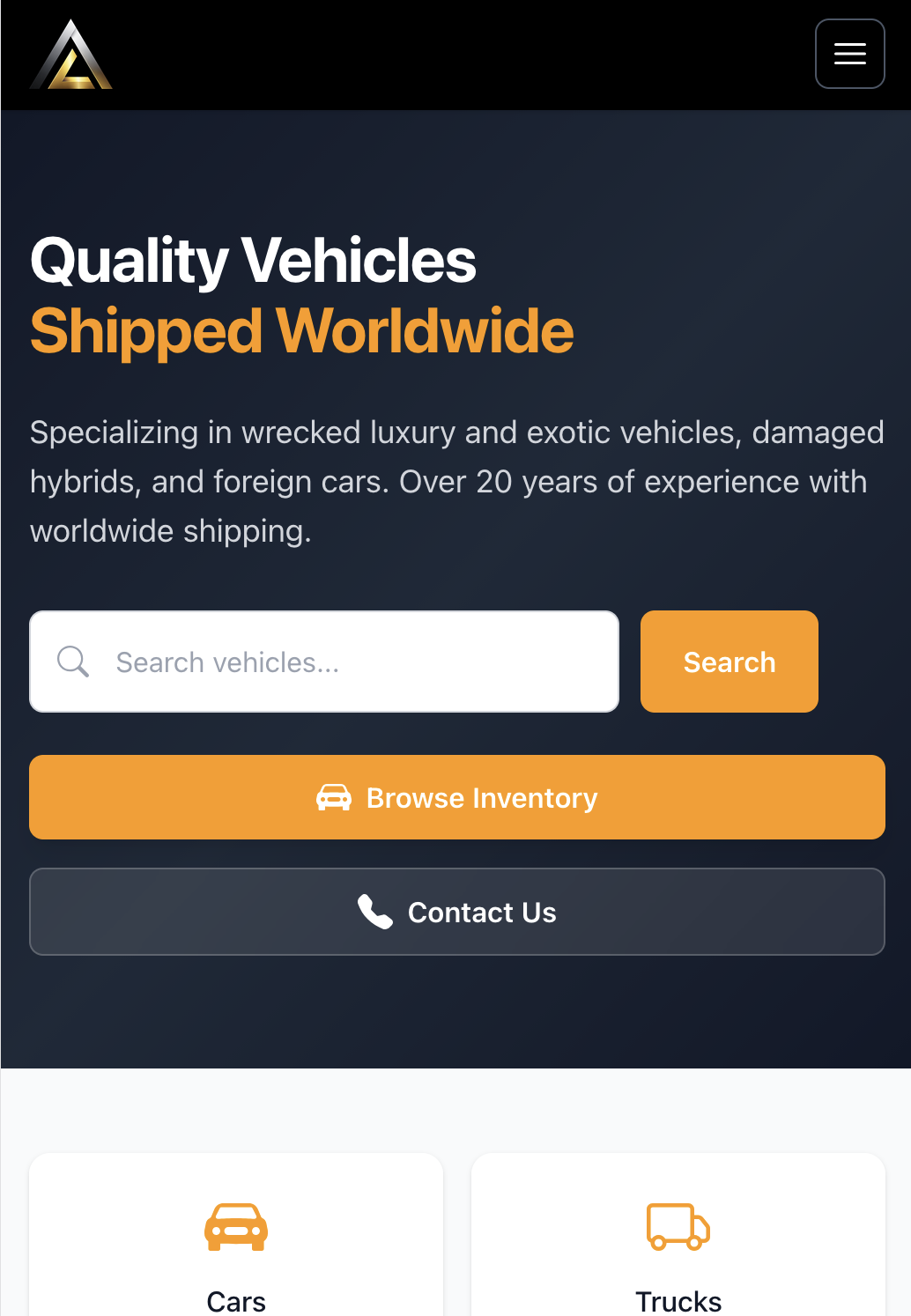Tap the site logo in header
Viewport: 911px width, 1316px height.
click(71, 55)
